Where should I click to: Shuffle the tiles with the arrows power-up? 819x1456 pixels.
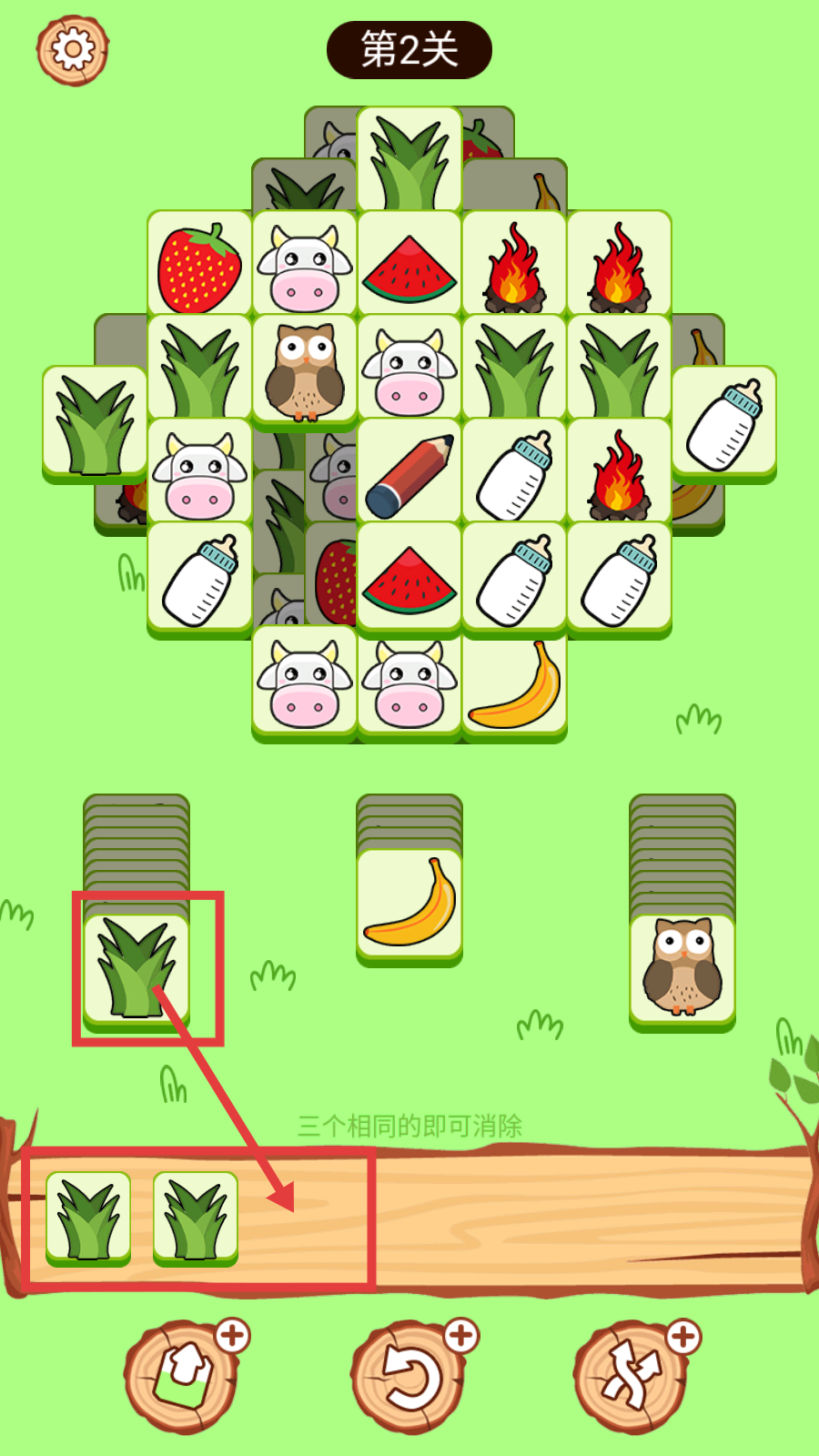click(632, 1376)
